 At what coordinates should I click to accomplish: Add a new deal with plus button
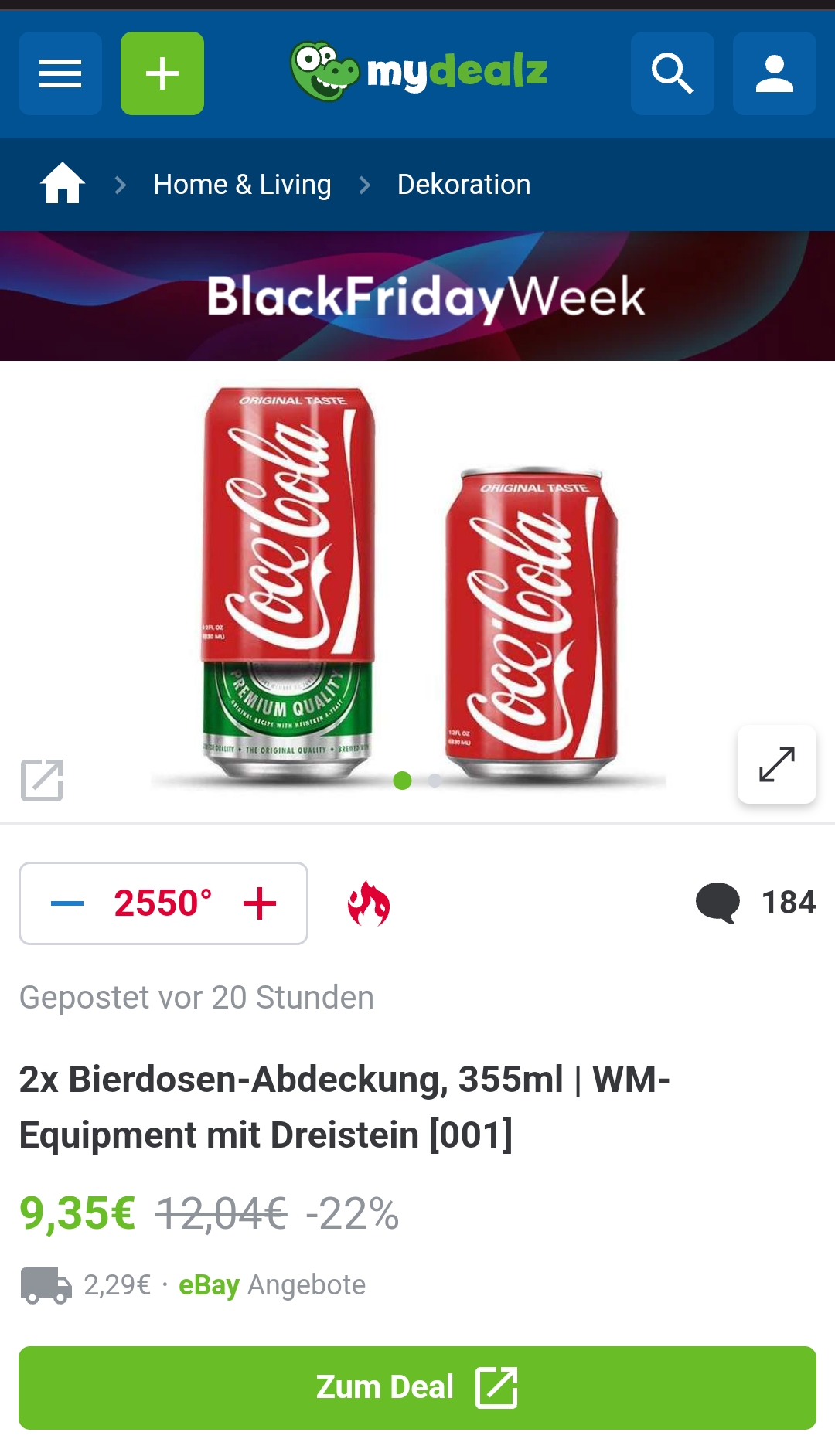point(162,73)
